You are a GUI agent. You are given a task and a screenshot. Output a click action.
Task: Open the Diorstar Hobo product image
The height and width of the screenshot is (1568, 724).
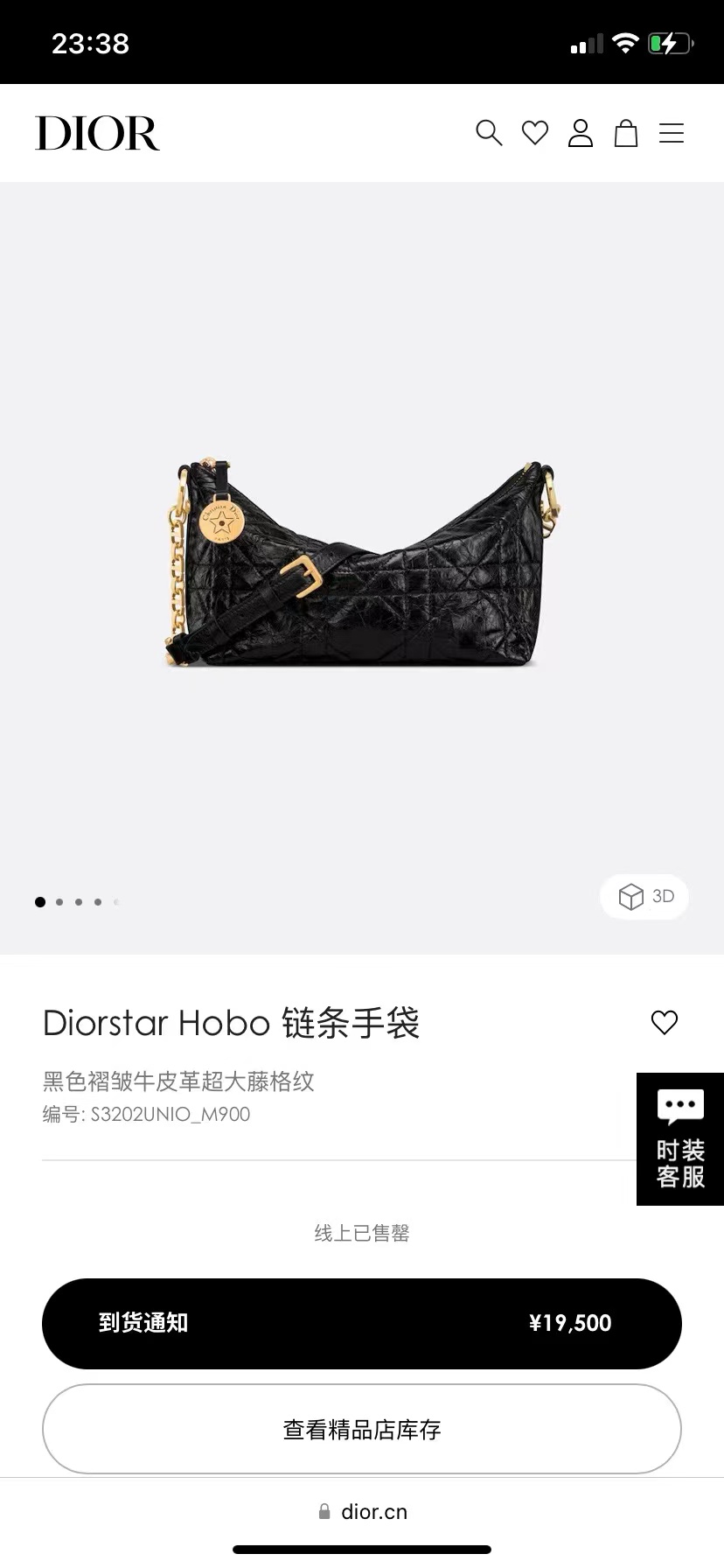[362, 563]
